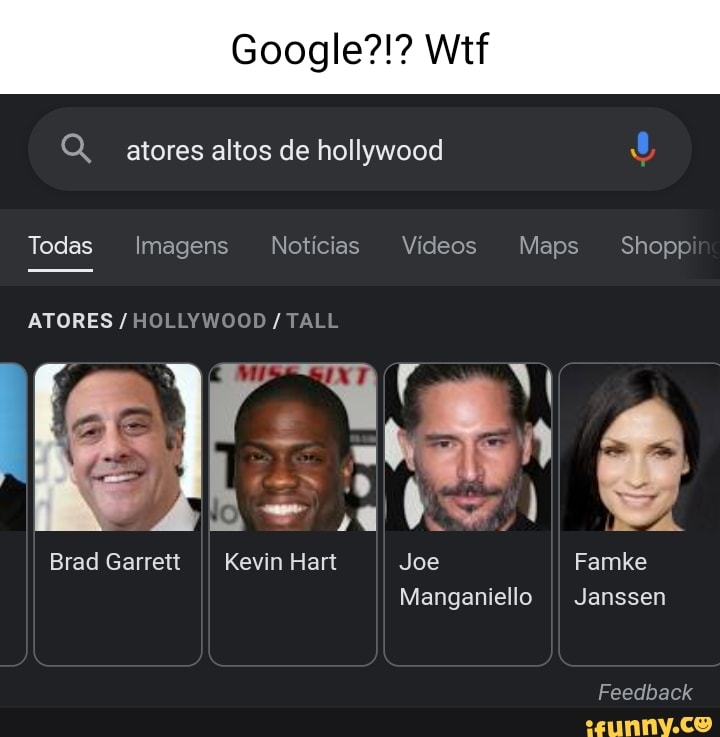Select the Vídeos tab
720x737 pixels.
click(438, 245)
